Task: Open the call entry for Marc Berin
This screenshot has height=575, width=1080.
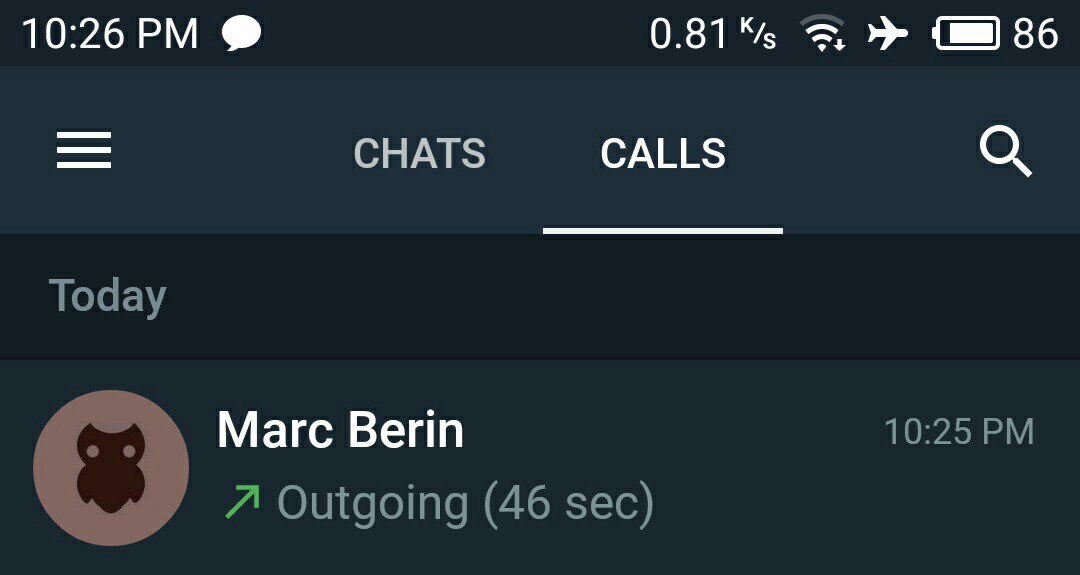Action: (540, 467)
